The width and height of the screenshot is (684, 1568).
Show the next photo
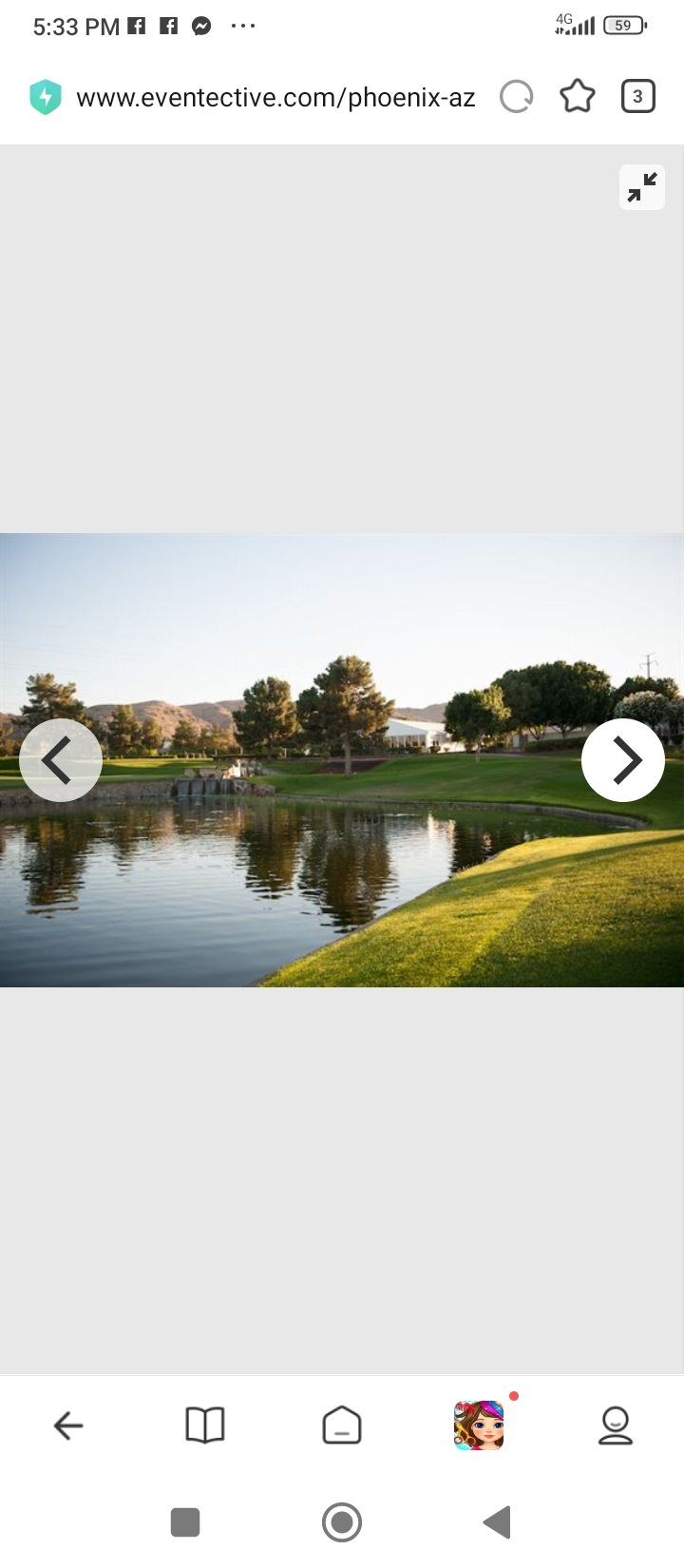tap(623, 760)
